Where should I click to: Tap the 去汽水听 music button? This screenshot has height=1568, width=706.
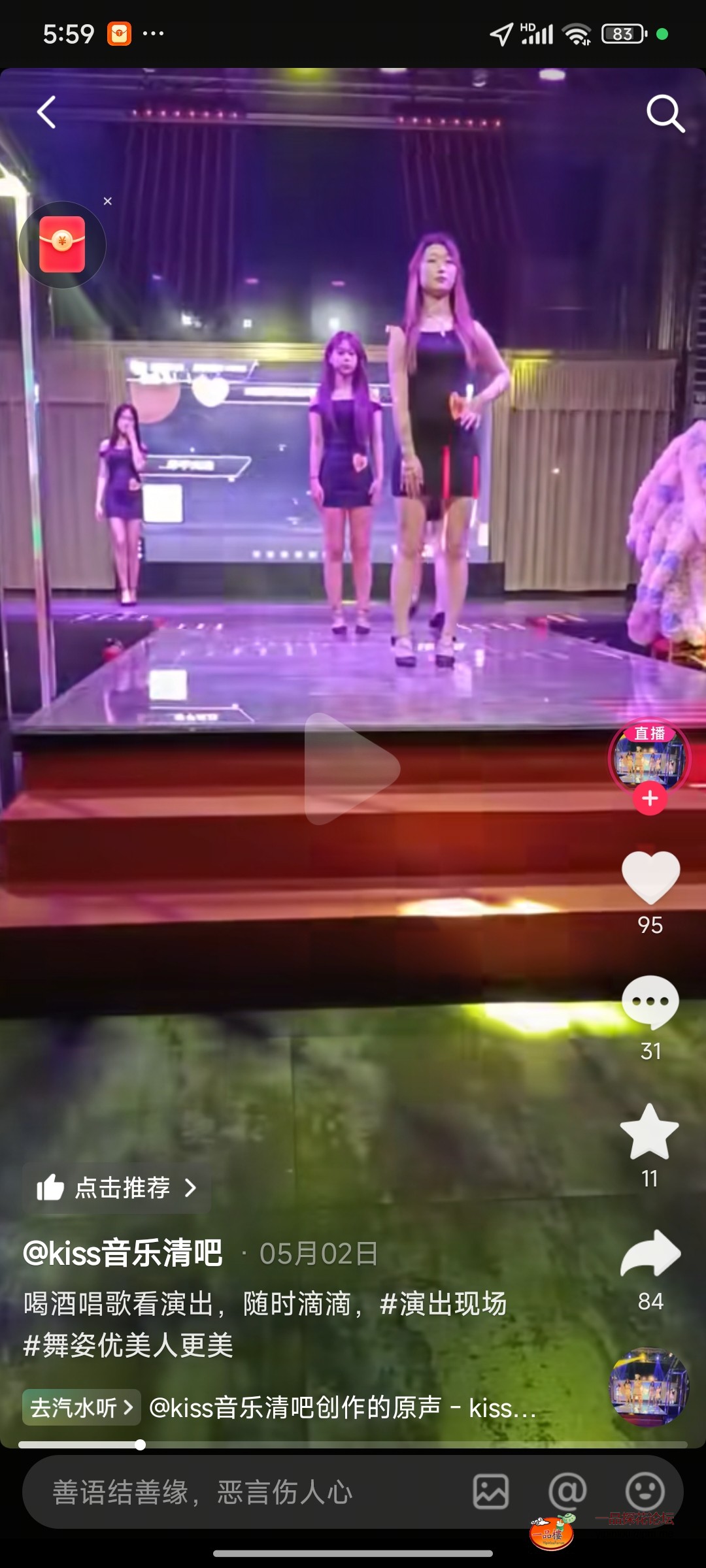click(x=82, y=1407)
